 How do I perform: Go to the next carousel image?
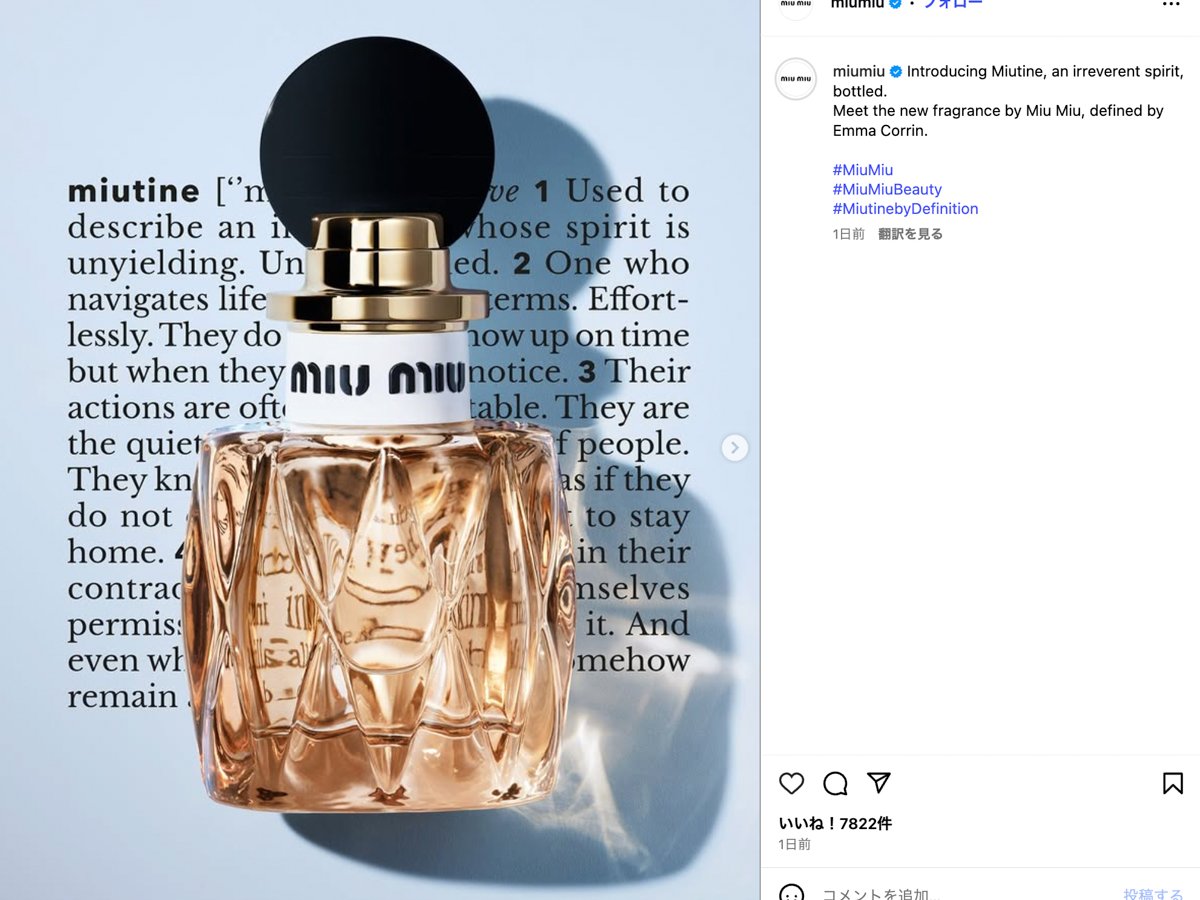tap(734, 448)
